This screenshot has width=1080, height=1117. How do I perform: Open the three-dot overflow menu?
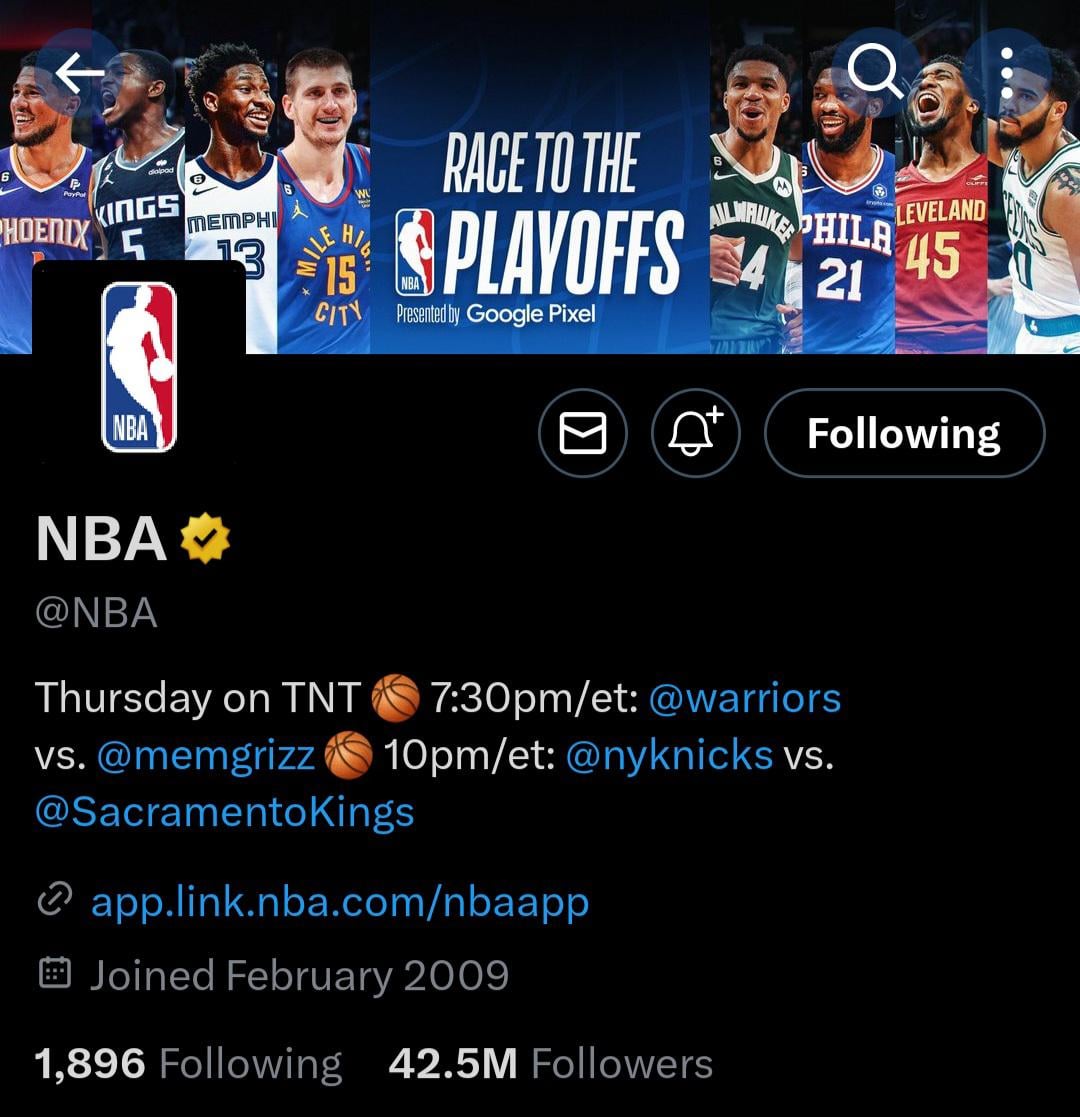(1006, 72)
